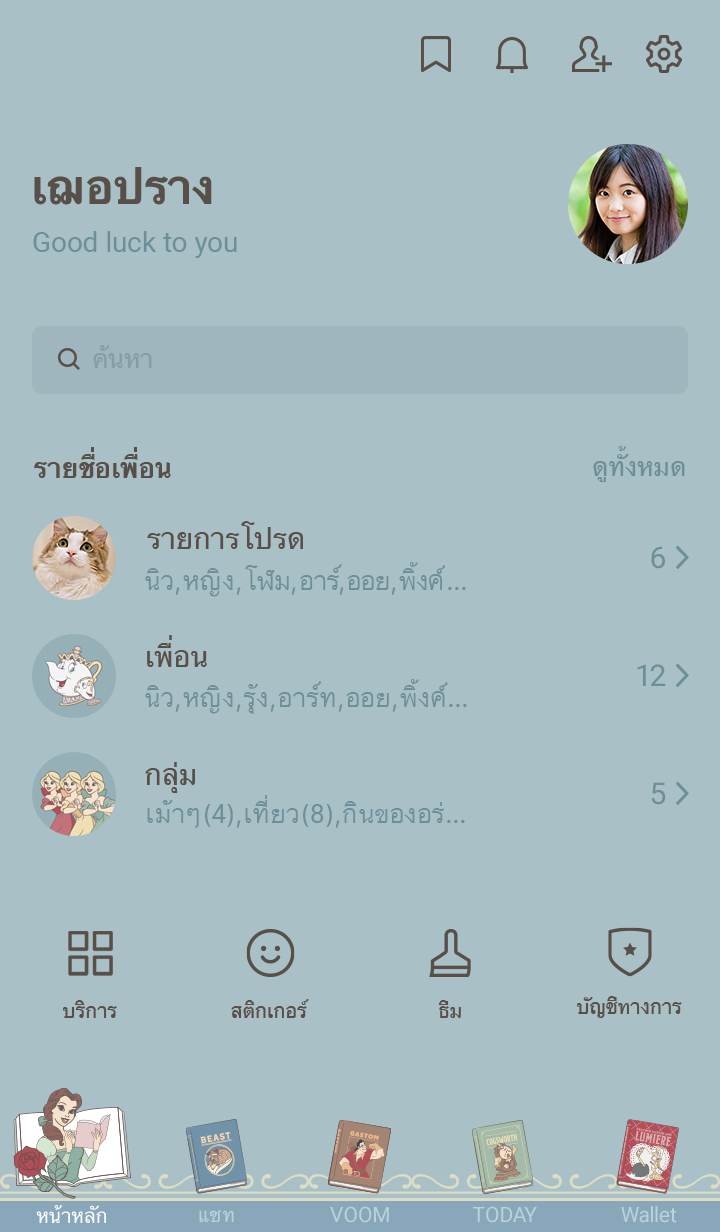This screenshot has width=720, height=1232.
Task: Go to the สติกเกอร์ sticker shop
Action: coord(270,973)
